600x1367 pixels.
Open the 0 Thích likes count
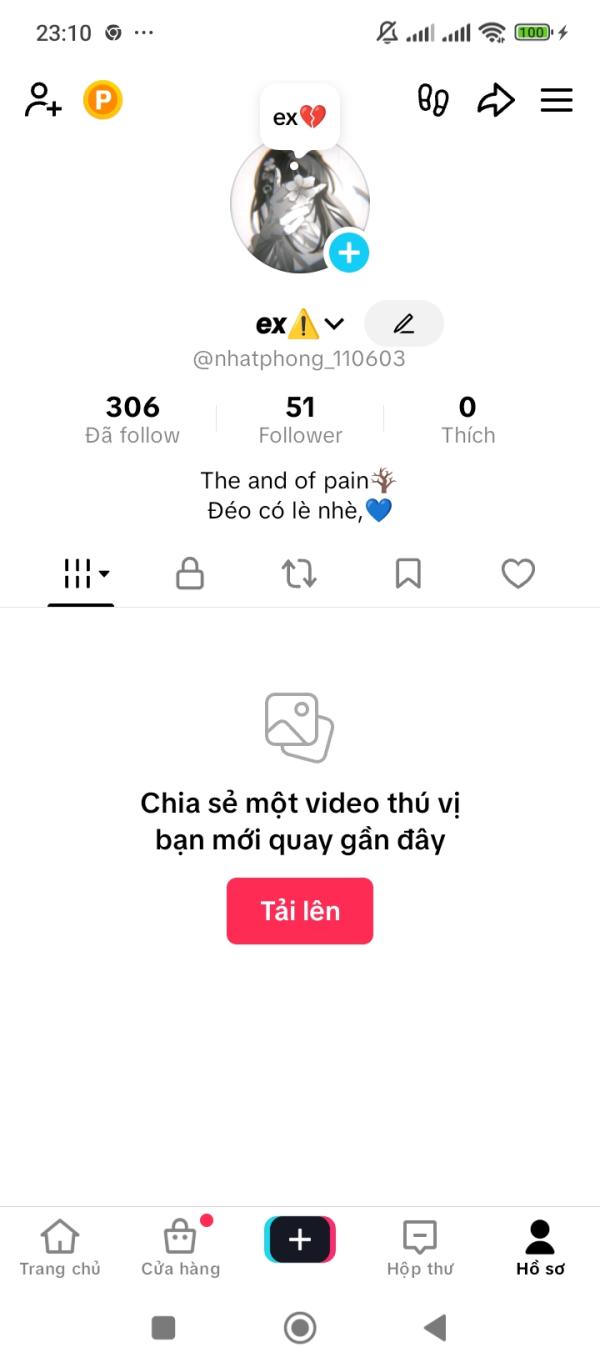[468, 419]
